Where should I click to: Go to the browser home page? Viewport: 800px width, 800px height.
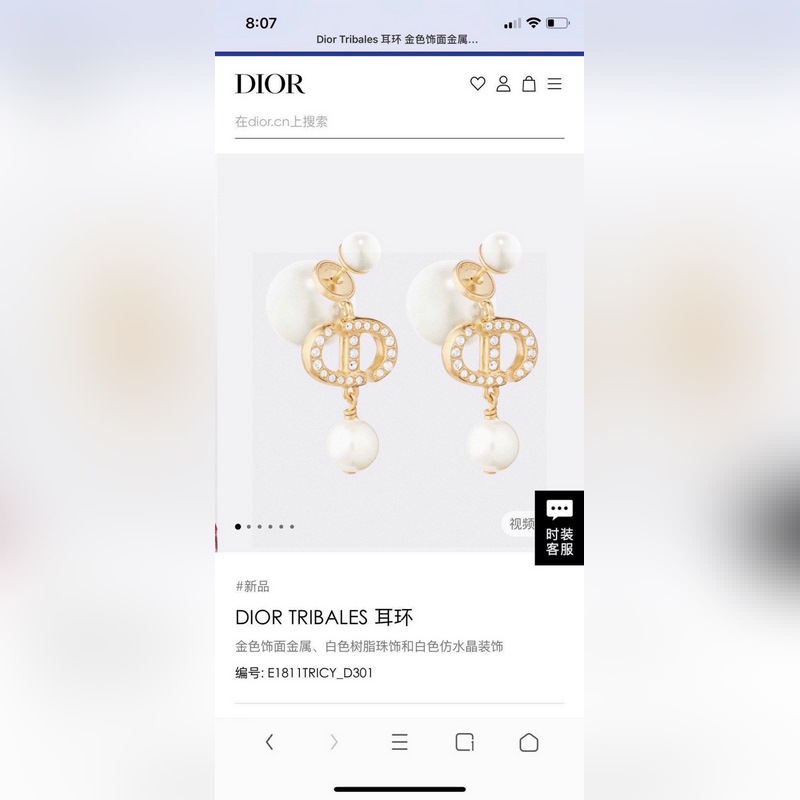pyautogui.click(x=529, y=742)
